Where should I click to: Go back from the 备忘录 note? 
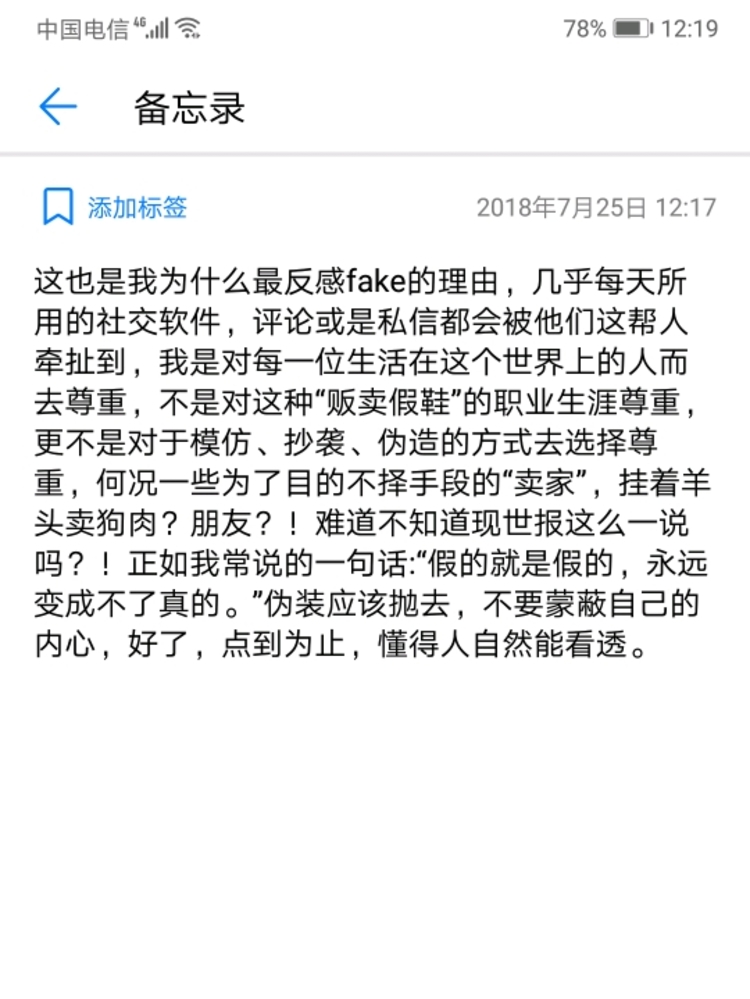[57, 107]
